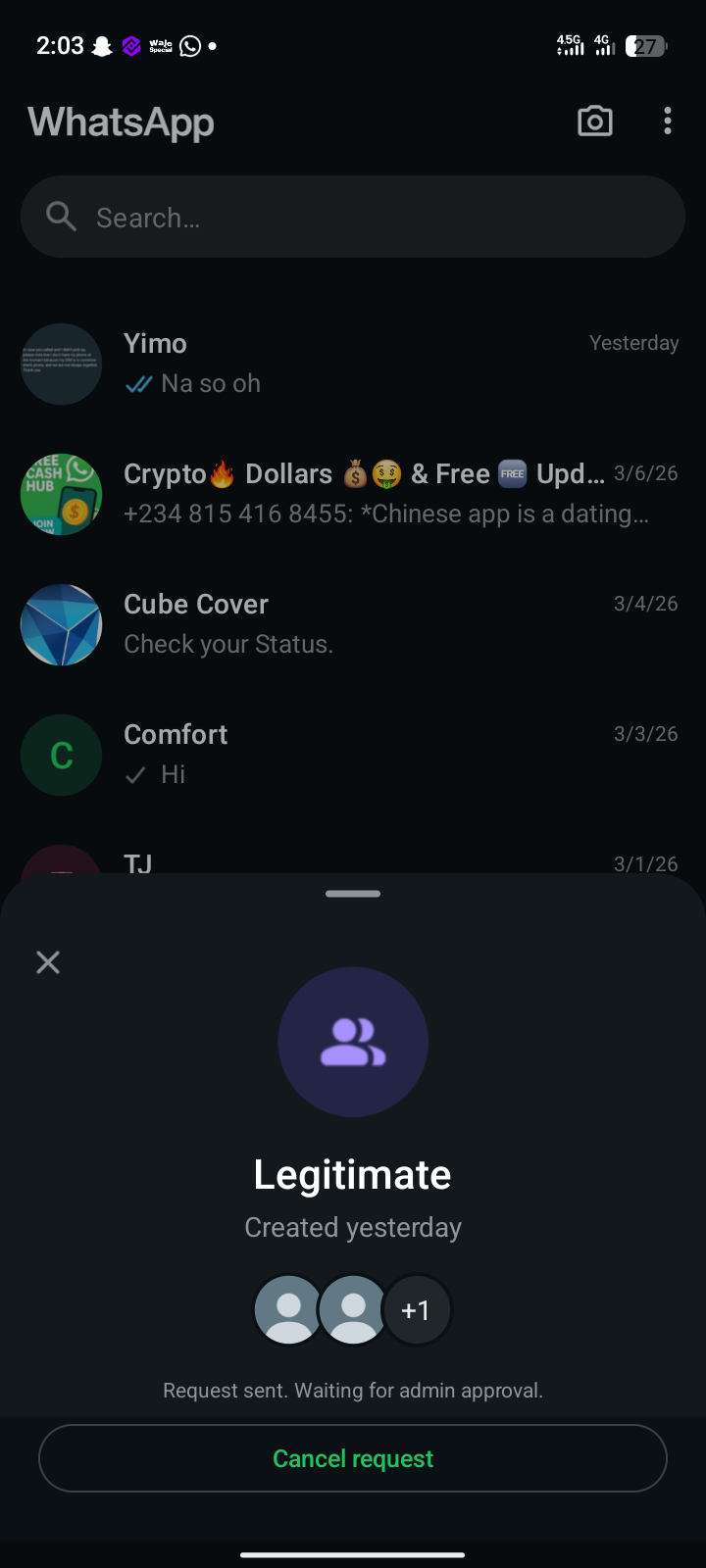Open the chat with TJ

pos(353,860)
